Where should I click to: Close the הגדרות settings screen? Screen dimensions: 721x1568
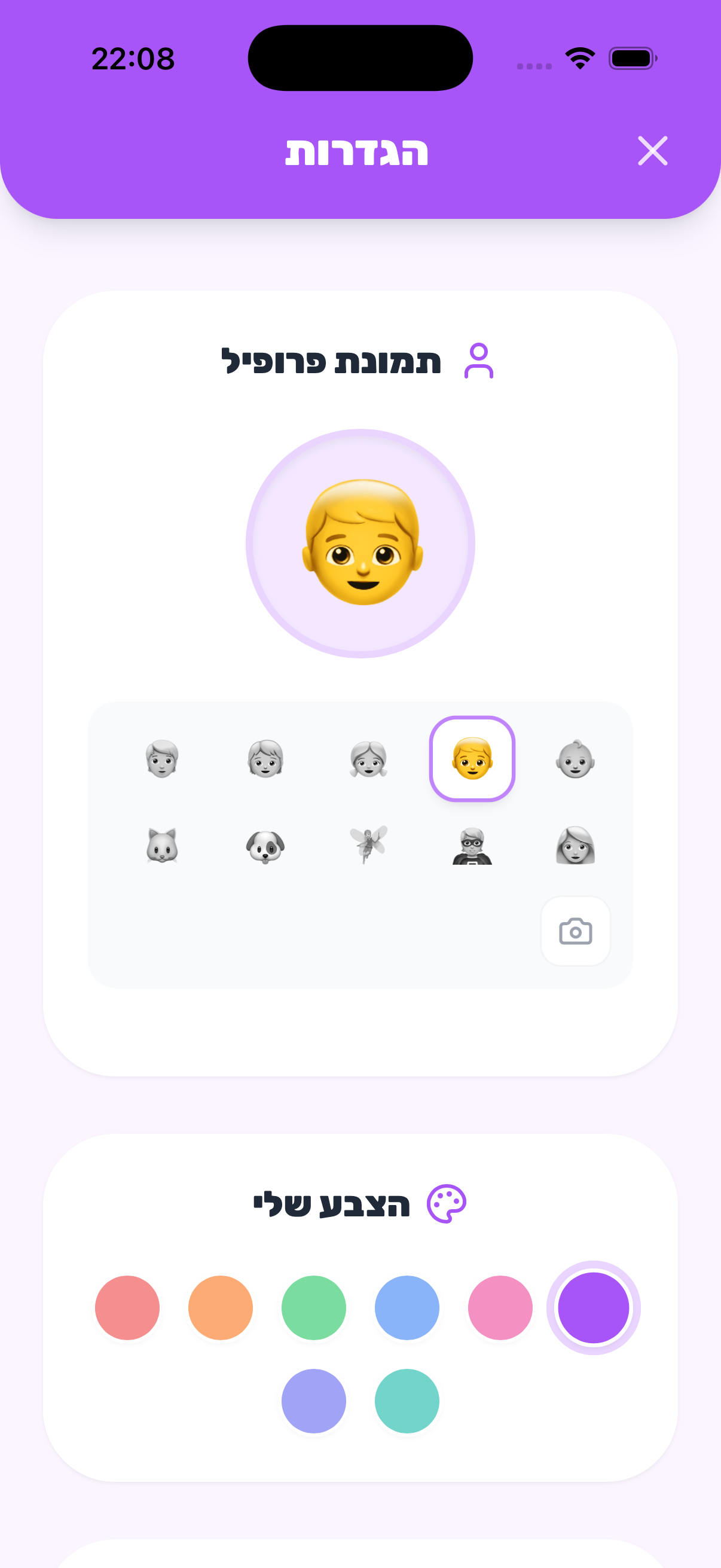[653, 151]
